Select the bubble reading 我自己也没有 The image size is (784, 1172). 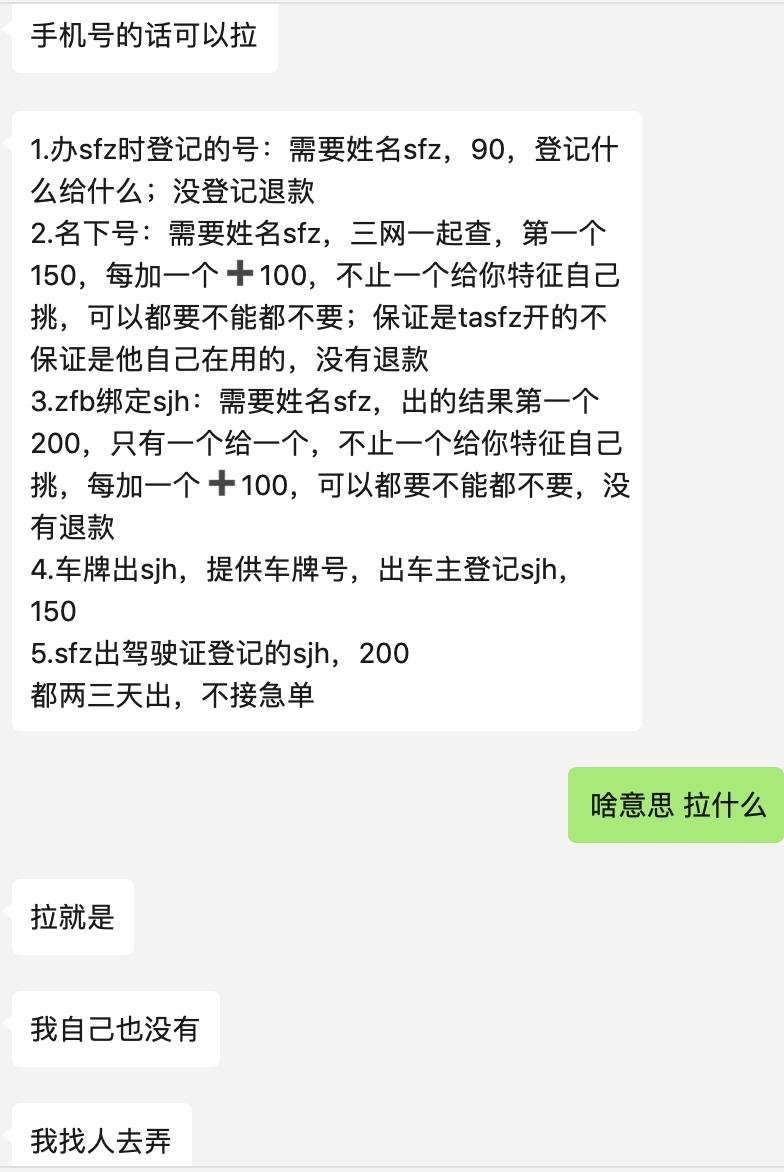115,1028
